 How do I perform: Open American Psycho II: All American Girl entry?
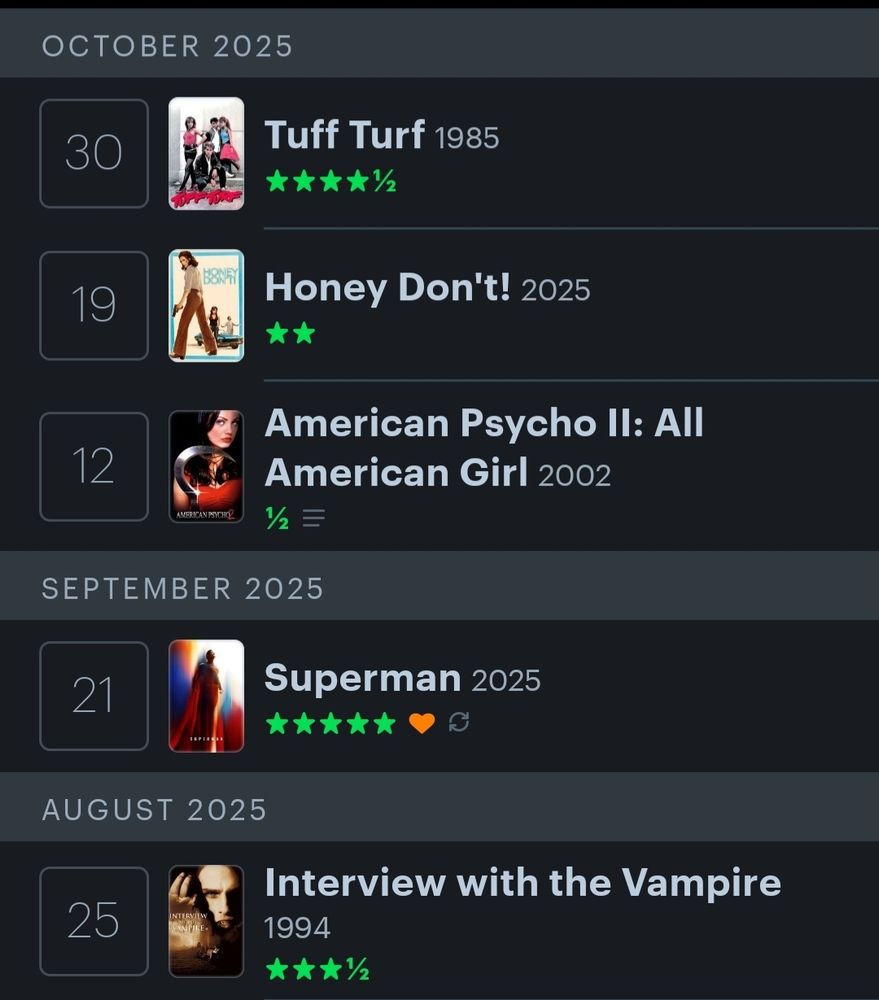[x=483, y=447]
